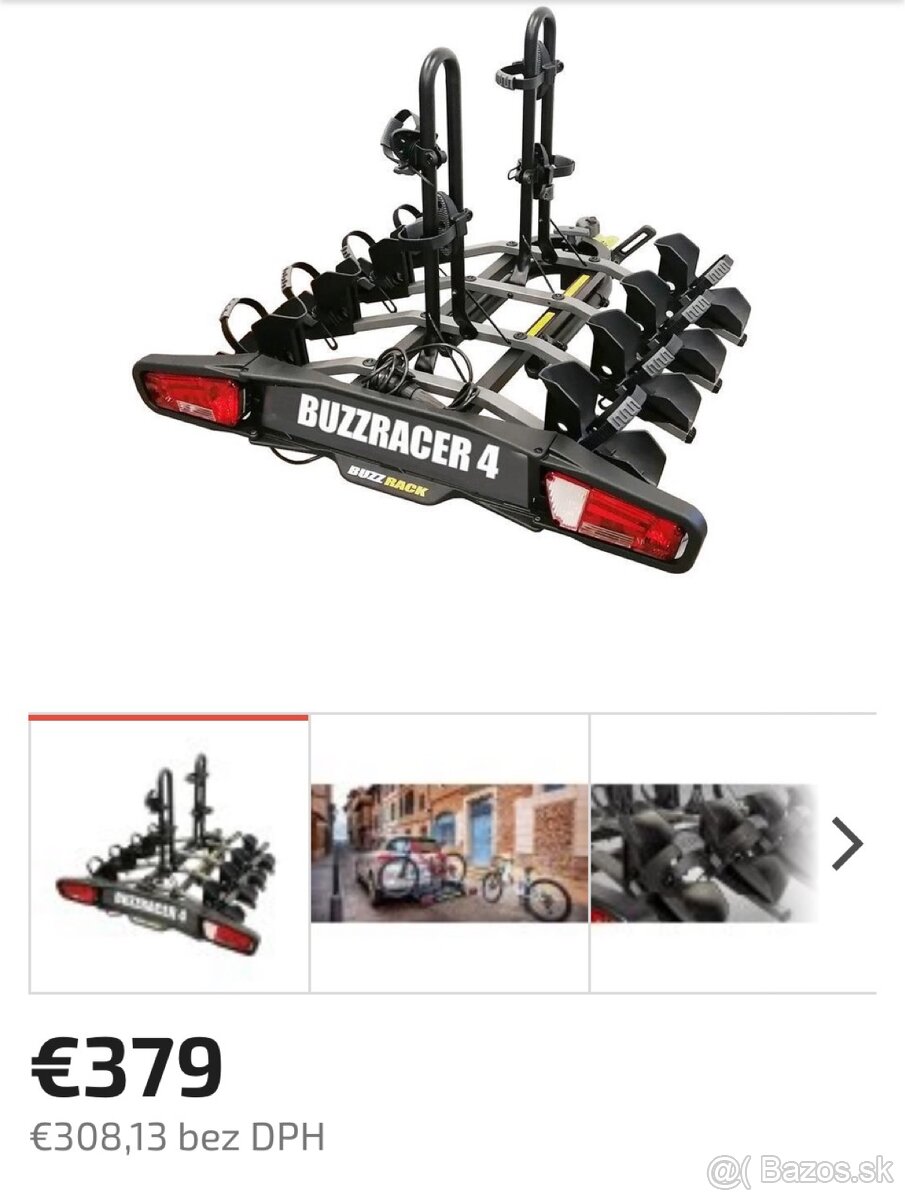Select the first BuzzRacer 4 rack thumbnail

coord(169,855)
